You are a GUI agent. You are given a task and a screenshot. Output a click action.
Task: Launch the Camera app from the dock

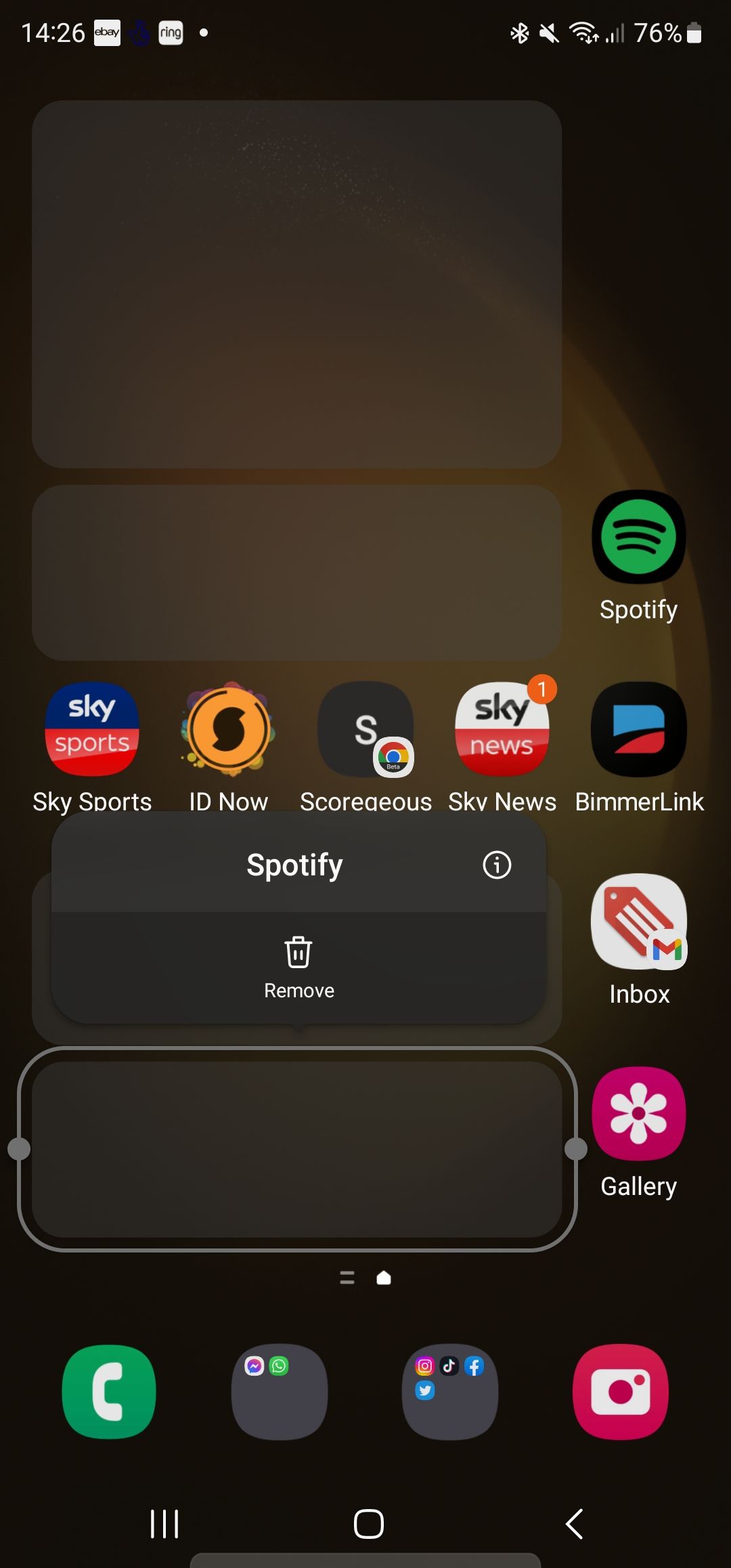[621, 1389]
